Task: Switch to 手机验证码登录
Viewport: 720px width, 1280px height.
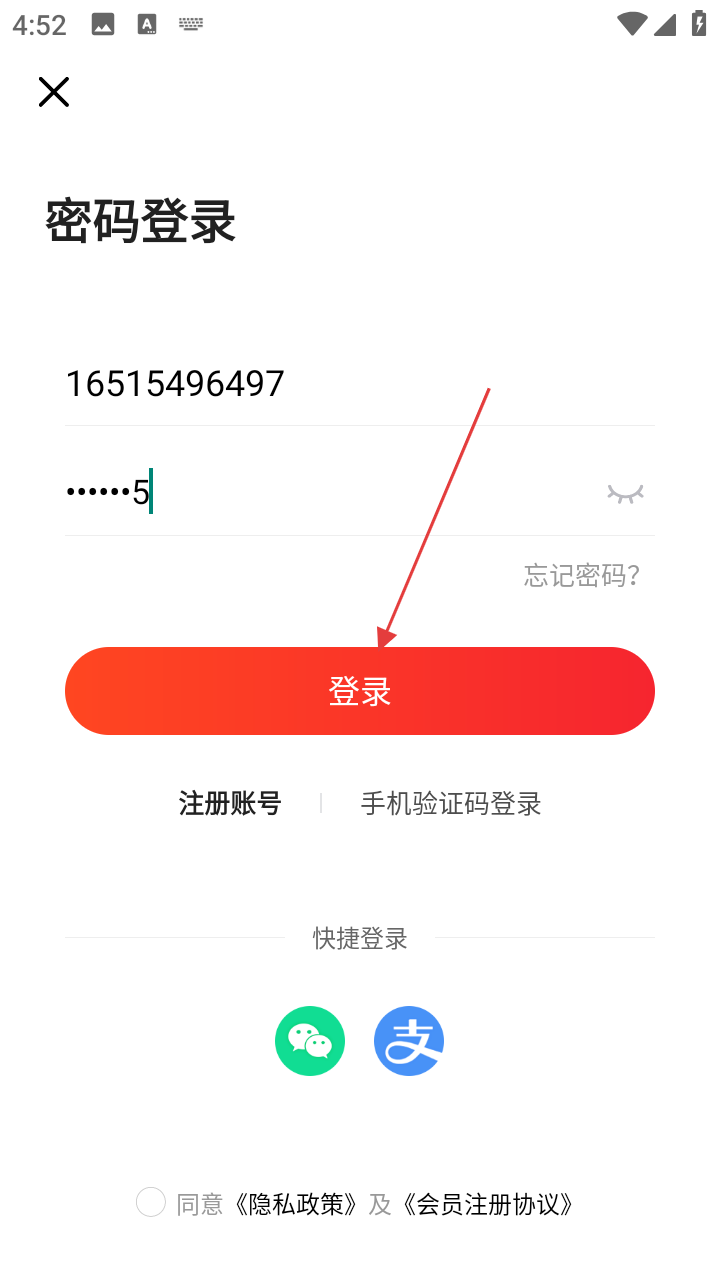Action: tap(451, 803)
